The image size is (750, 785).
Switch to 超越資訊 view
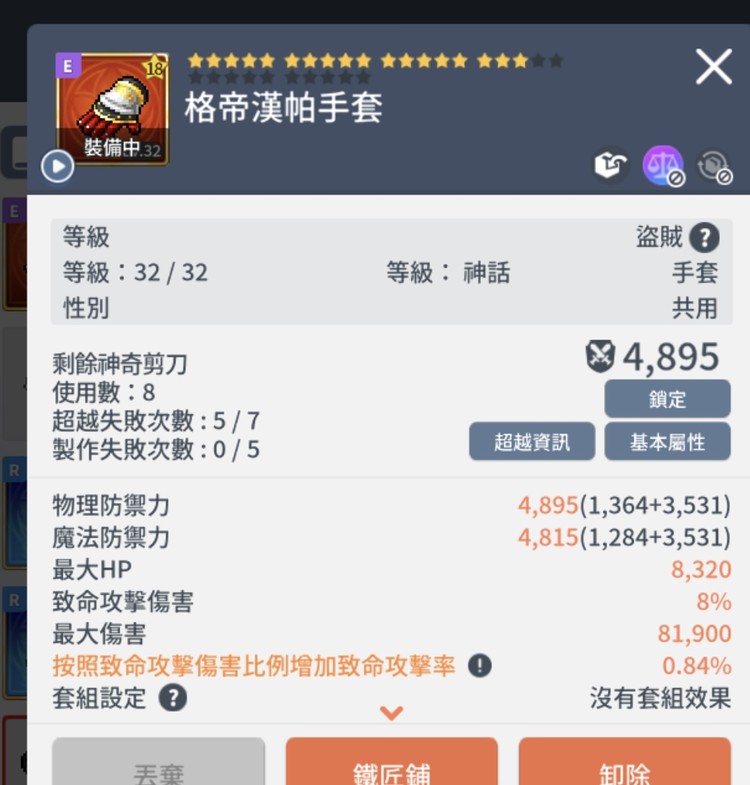[x=531, y=441]
